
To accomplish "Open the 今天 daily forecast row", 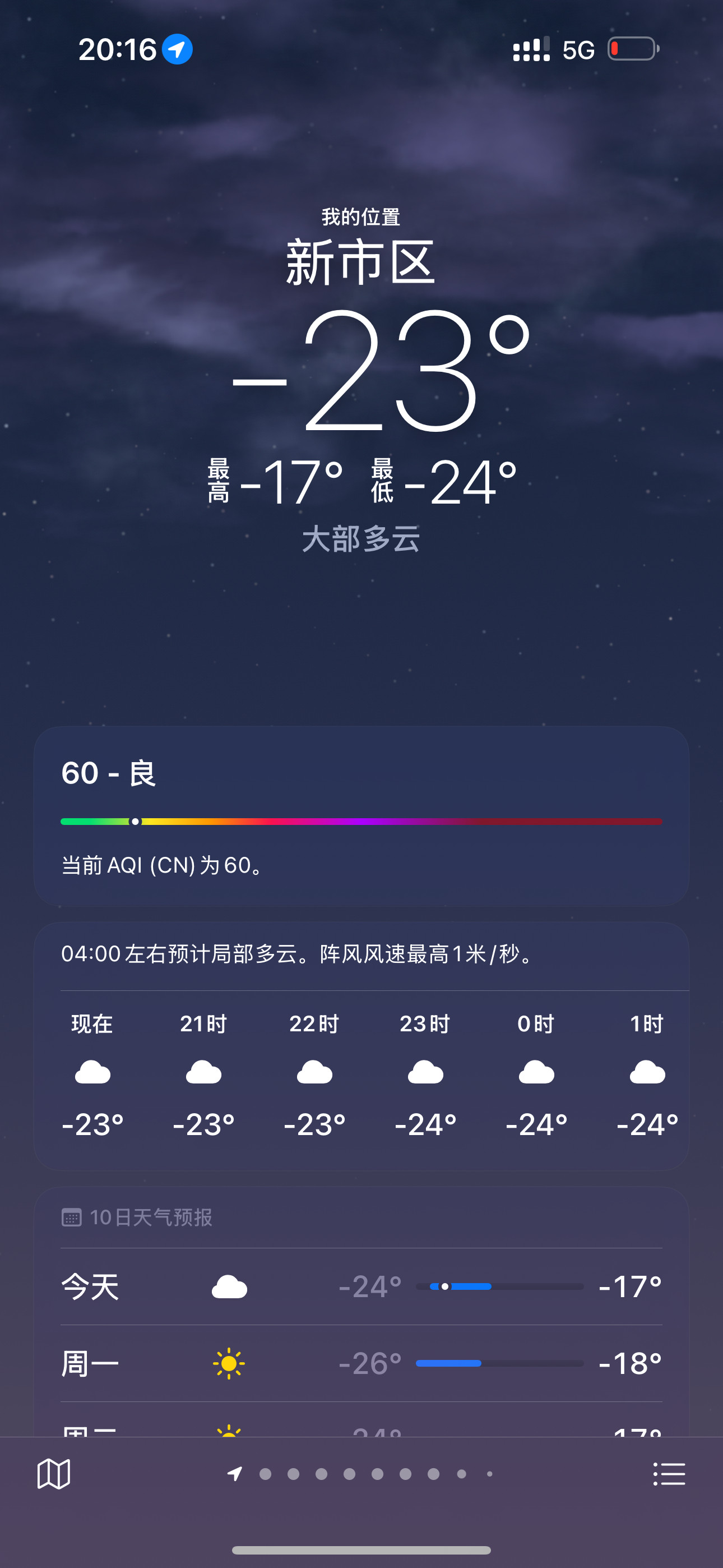I will pos(361,1287).
